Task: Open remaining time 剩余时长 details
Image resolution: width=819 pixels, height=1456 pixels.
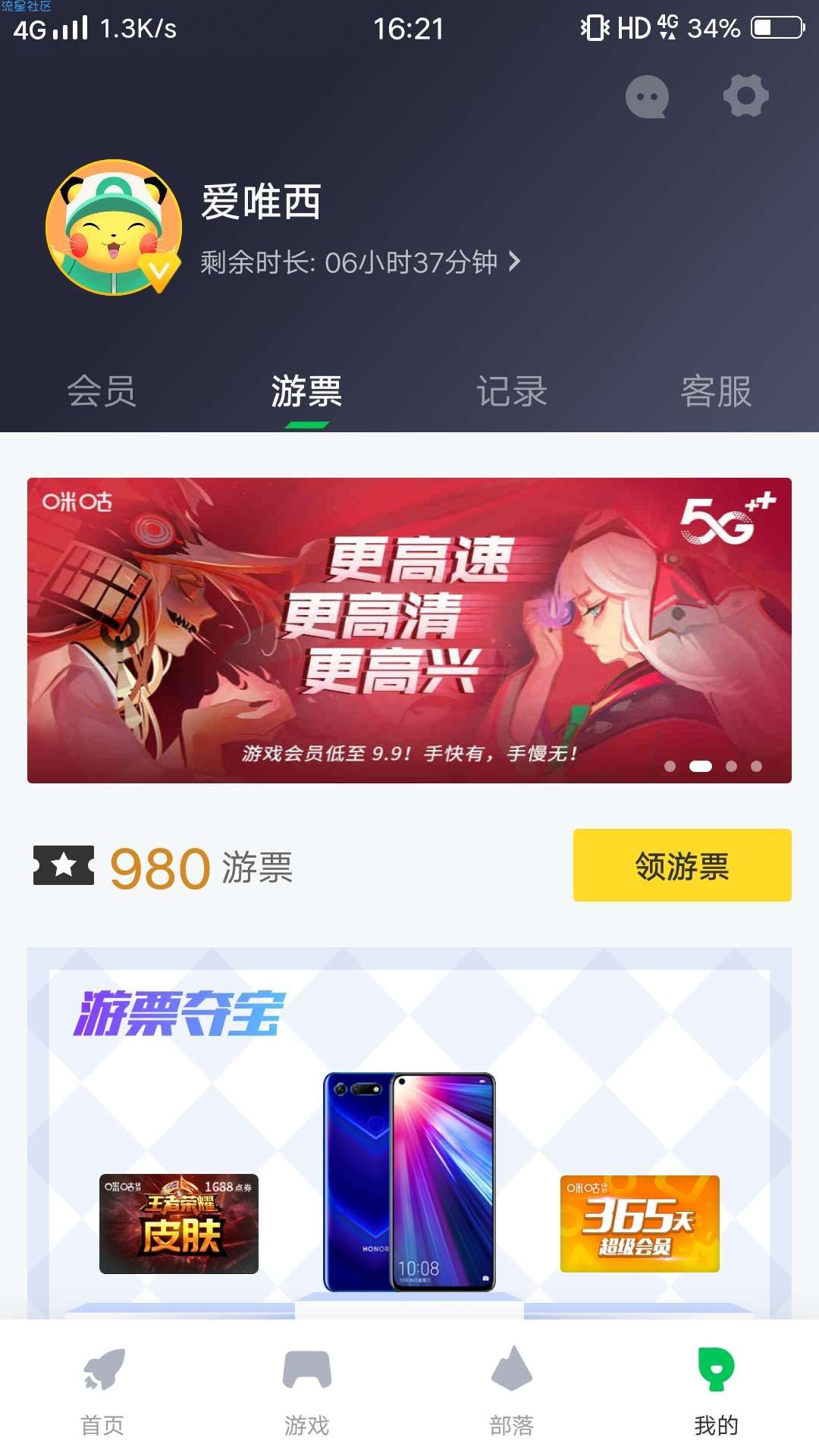Action: click(x=360, y=262)
